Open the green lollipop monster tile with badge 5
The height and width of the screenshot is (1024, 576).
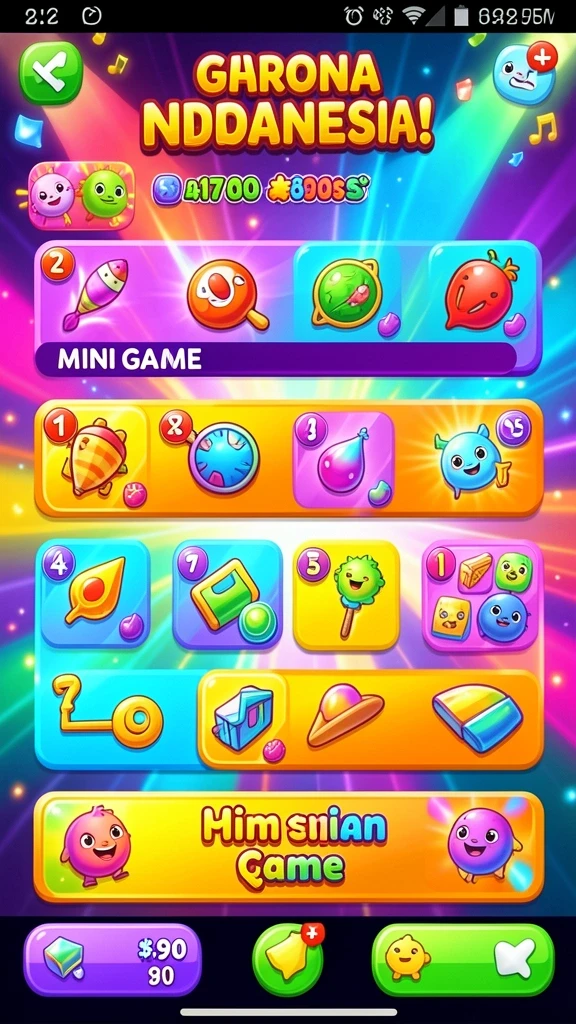click(x=346, y=595)
